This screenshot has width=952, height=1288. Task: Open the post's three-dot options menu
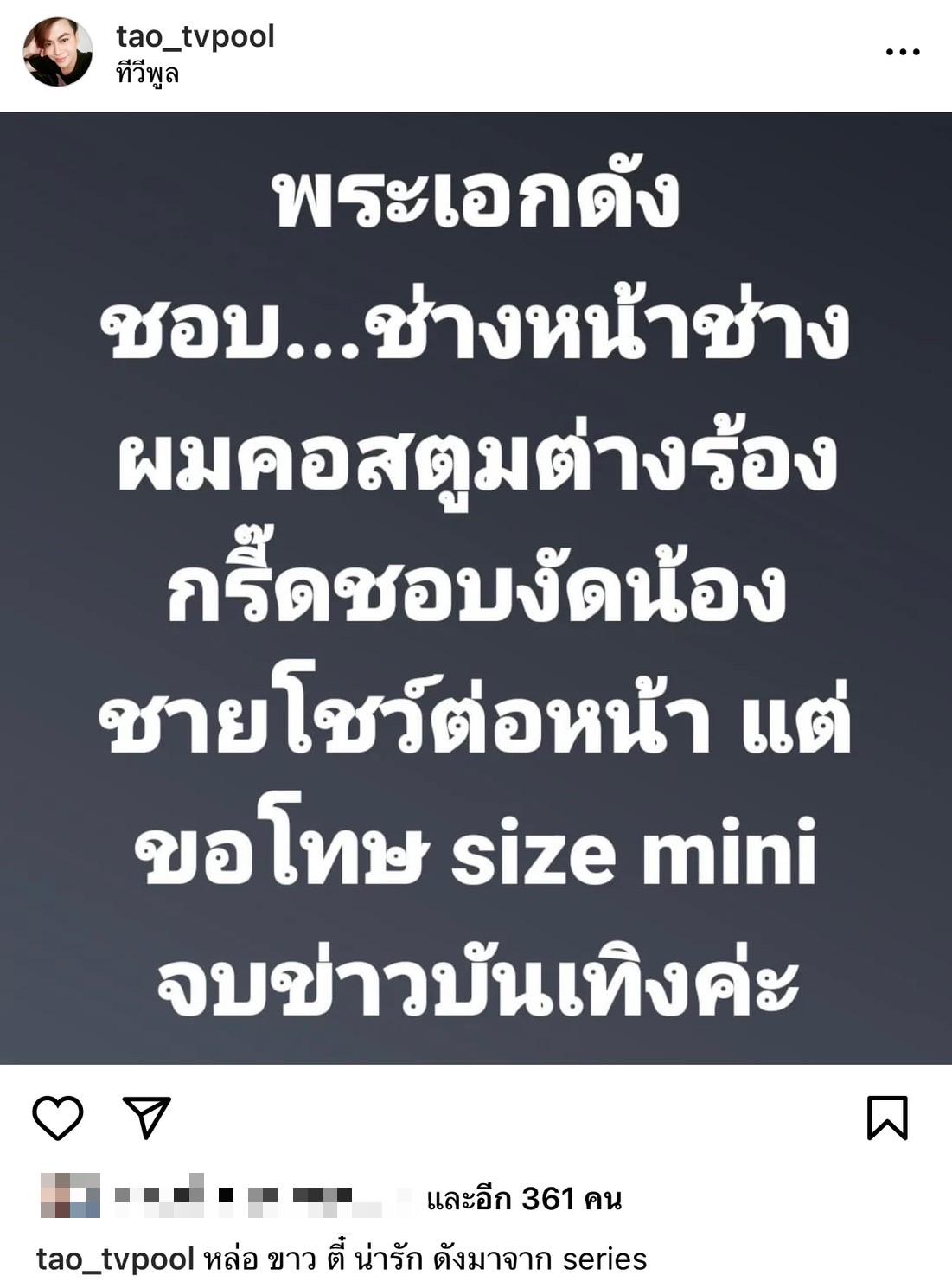(x=902, y=53)
